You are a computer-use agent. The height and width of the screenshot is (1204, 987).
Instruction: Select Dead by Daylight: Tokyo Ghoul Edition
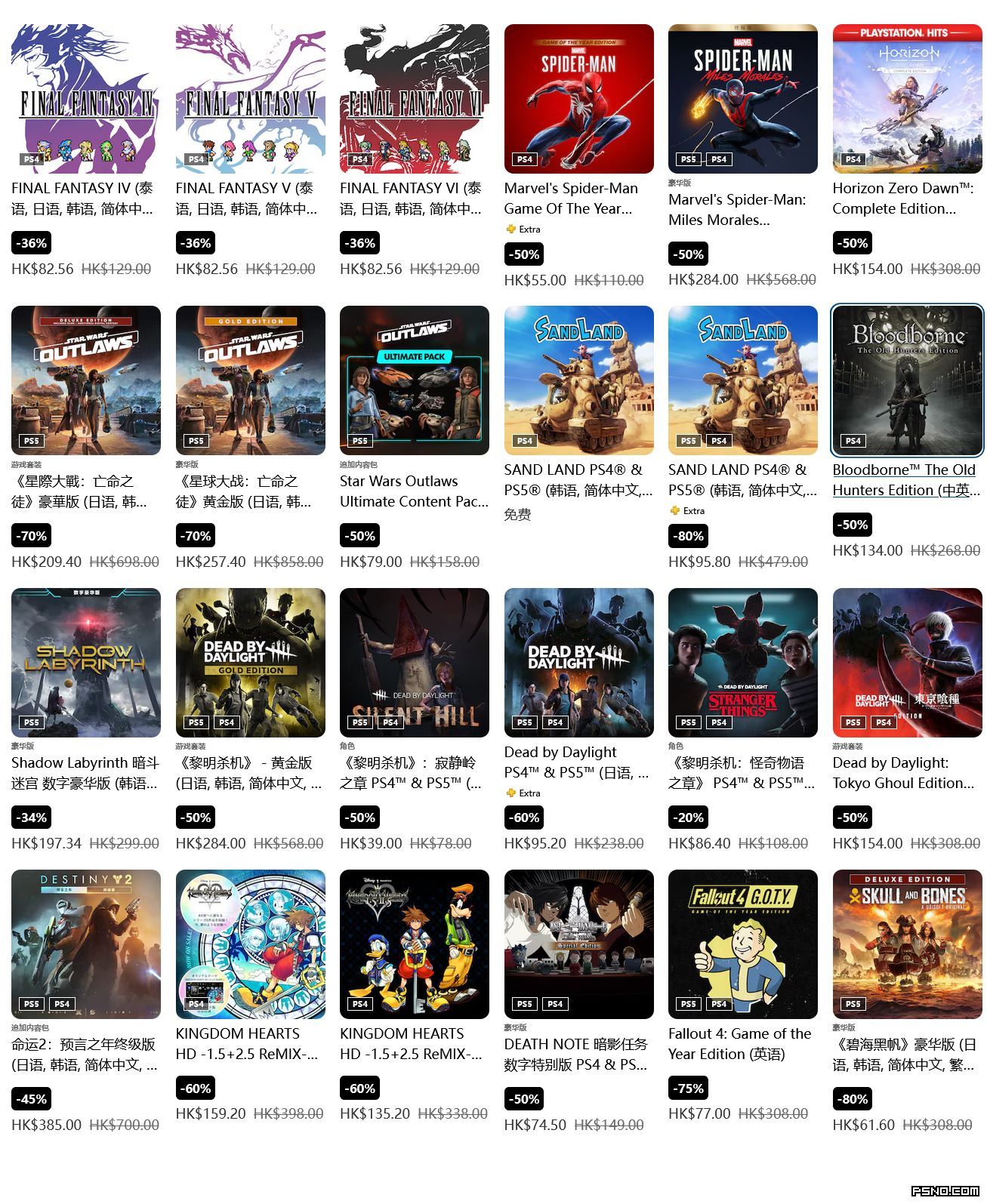[x=907, y=662]
